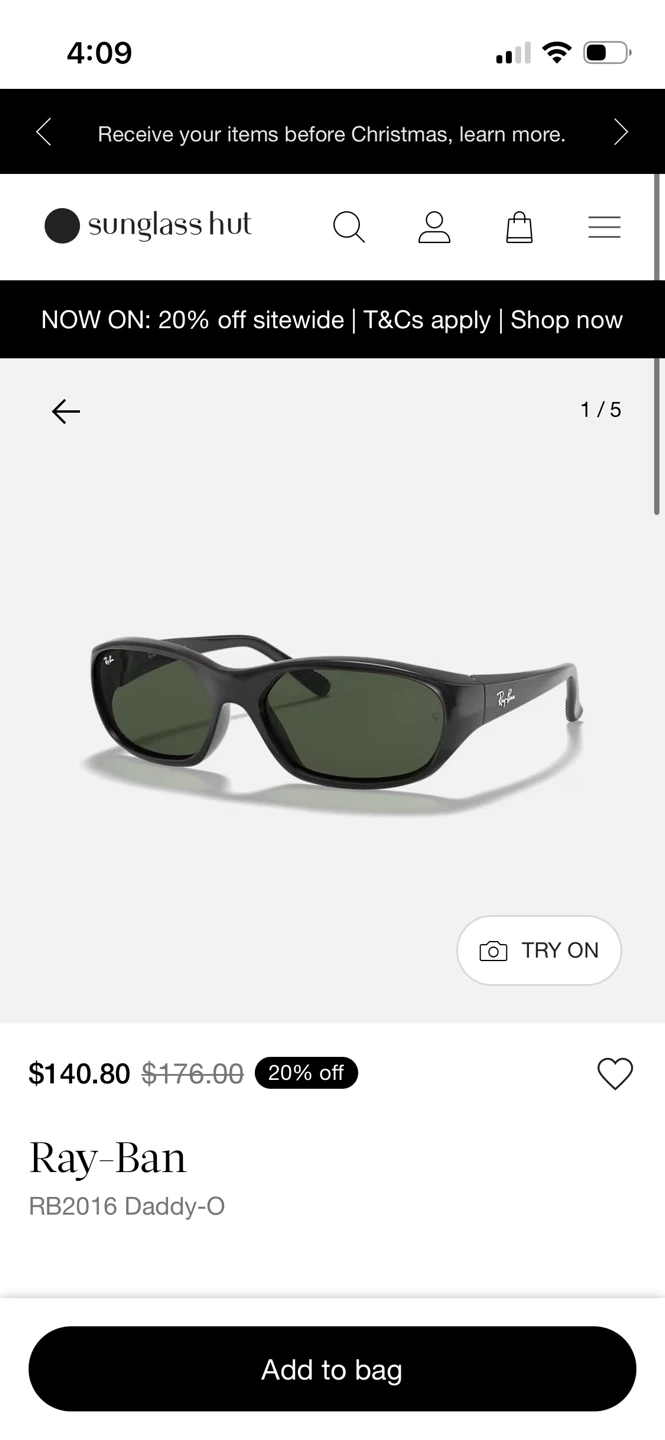Viewport: 665px width, 1440px height.
Task: Add to bag
Action: click(x=332, y=1369)
